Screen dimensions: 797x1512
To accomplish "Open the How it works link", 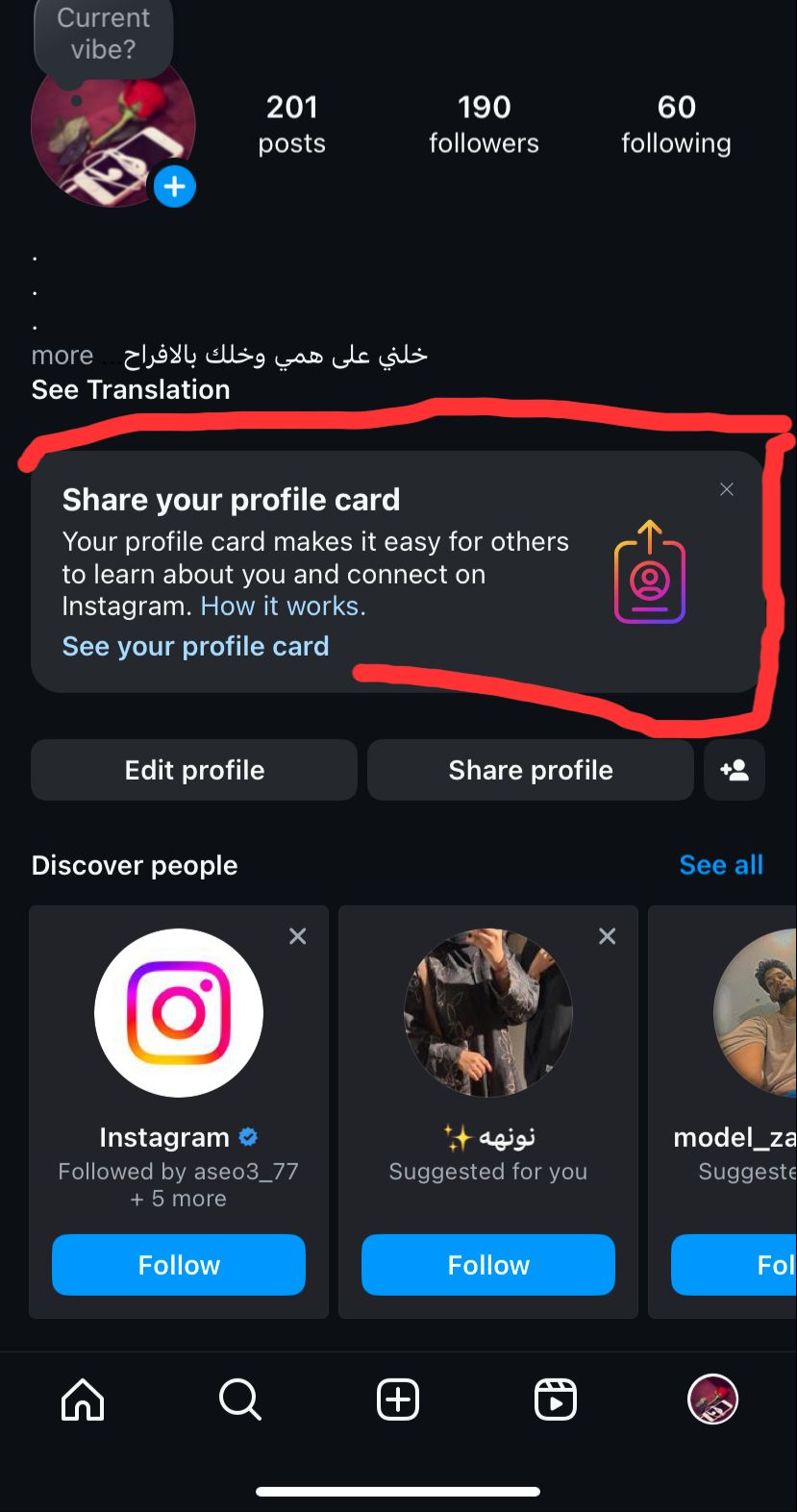I will tap(283, 607).
